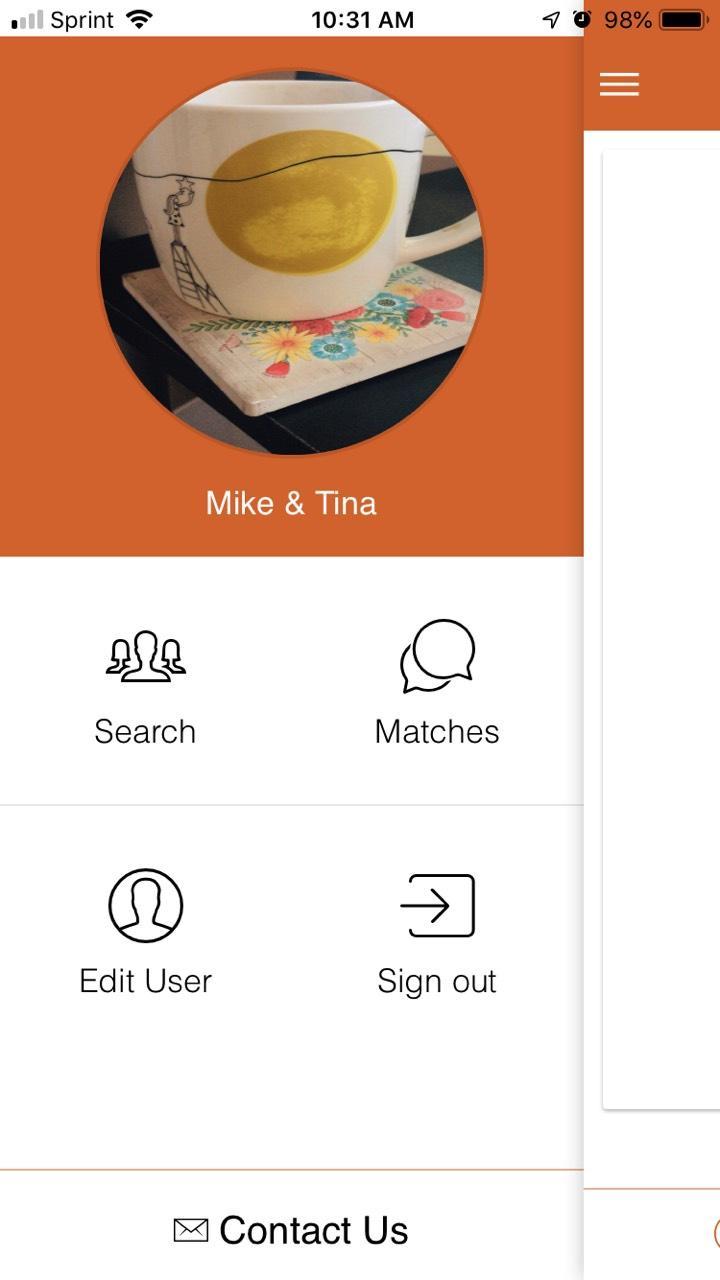Tap the Mike & Tina profile photo
The image size is (720, 1280).
click(x=291, y=262)
